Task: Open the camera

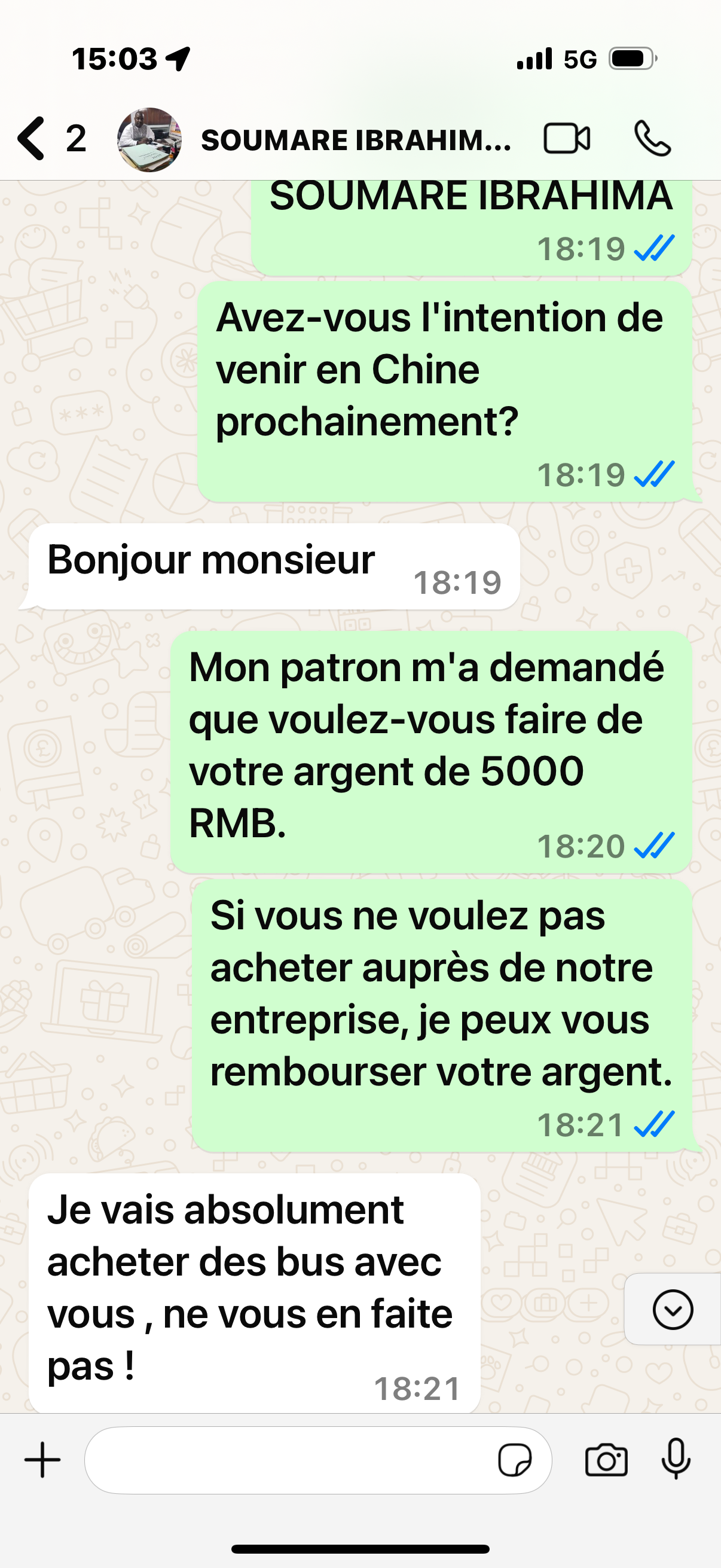Action: [x=606, y=1460]
